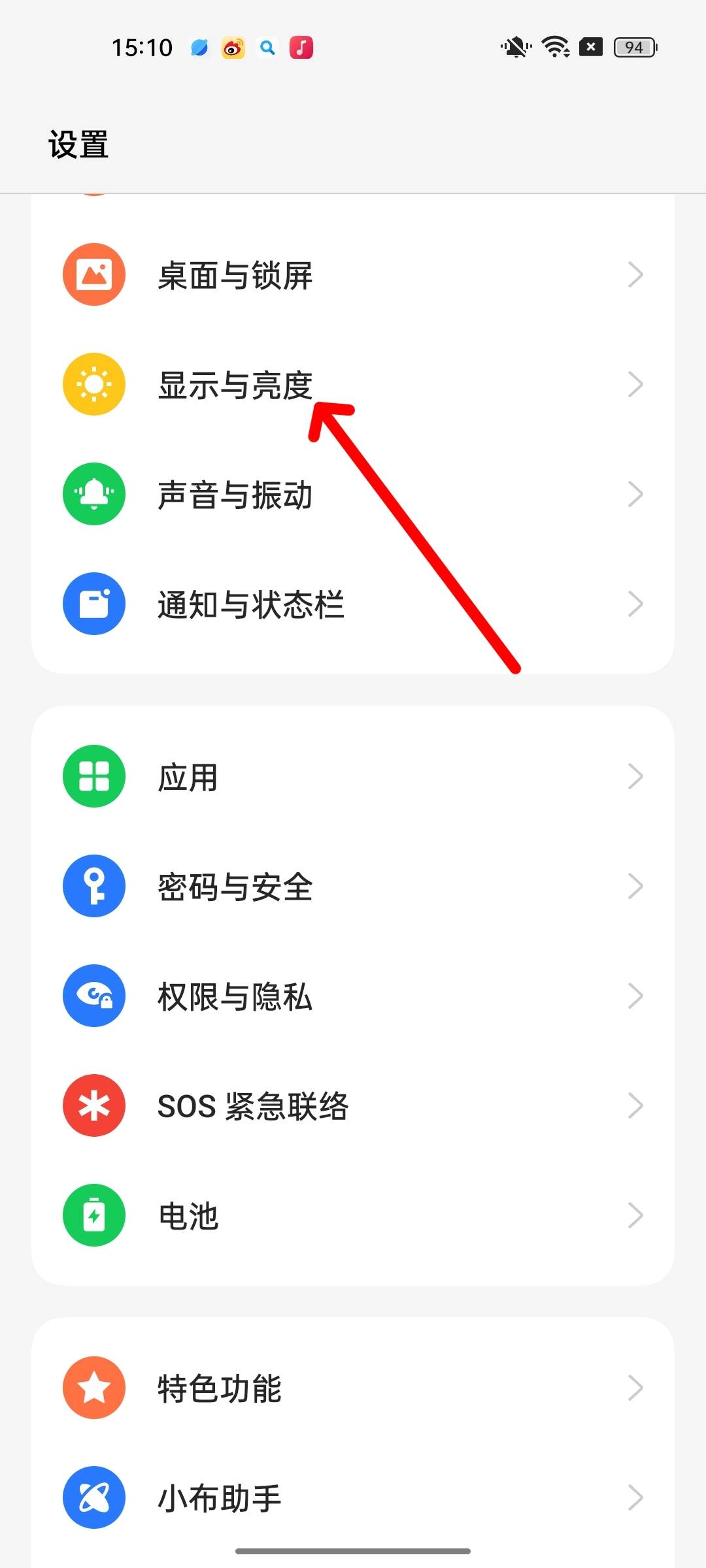Open 通知与状态栏 settings
Image resolution: width=706 pixels, height=1568 pixels.
353,604
